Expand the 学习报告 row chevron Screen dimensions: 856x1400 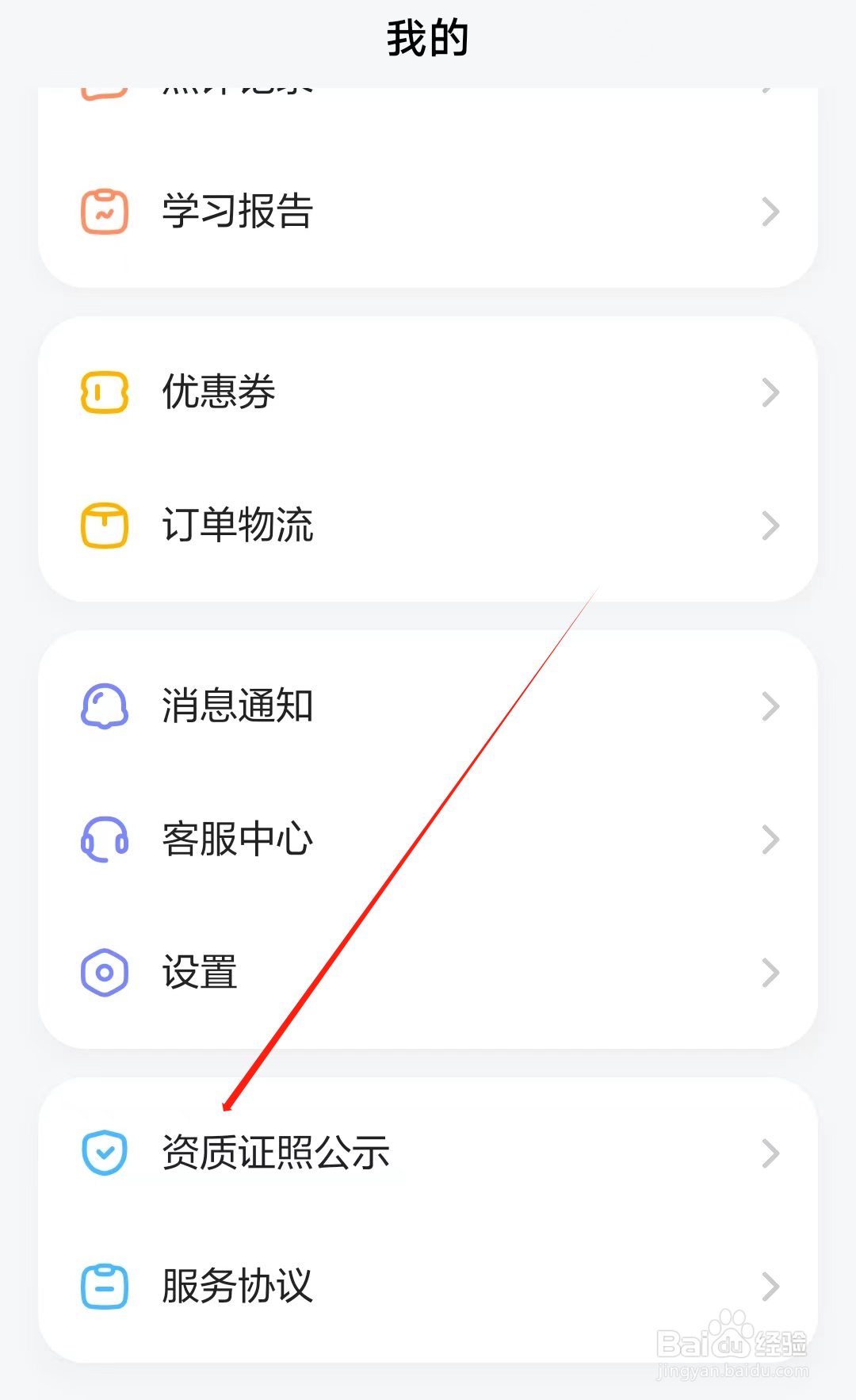tap(770, 212)
